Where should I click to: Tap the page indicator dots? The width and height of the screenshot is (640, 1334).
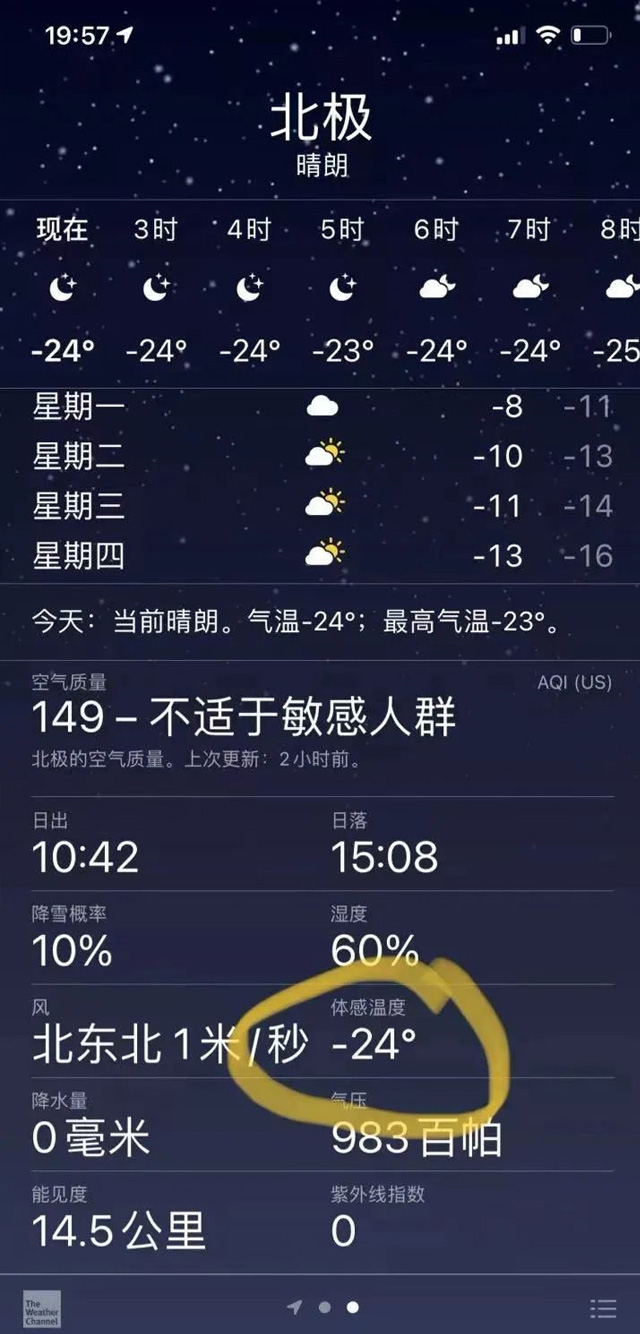pos(323,1307)
